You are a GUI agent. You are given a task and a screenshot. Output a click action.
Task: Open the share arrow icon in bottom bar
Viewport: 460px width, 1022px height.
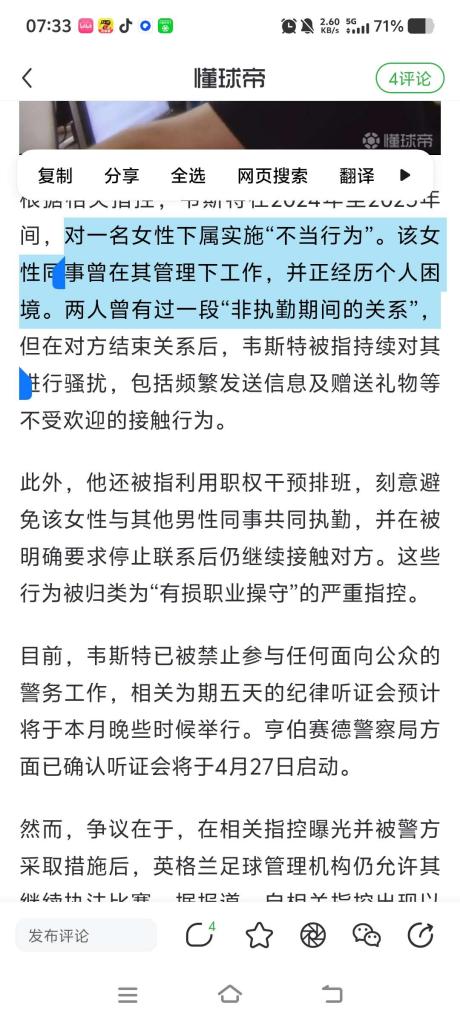point(420,936)
